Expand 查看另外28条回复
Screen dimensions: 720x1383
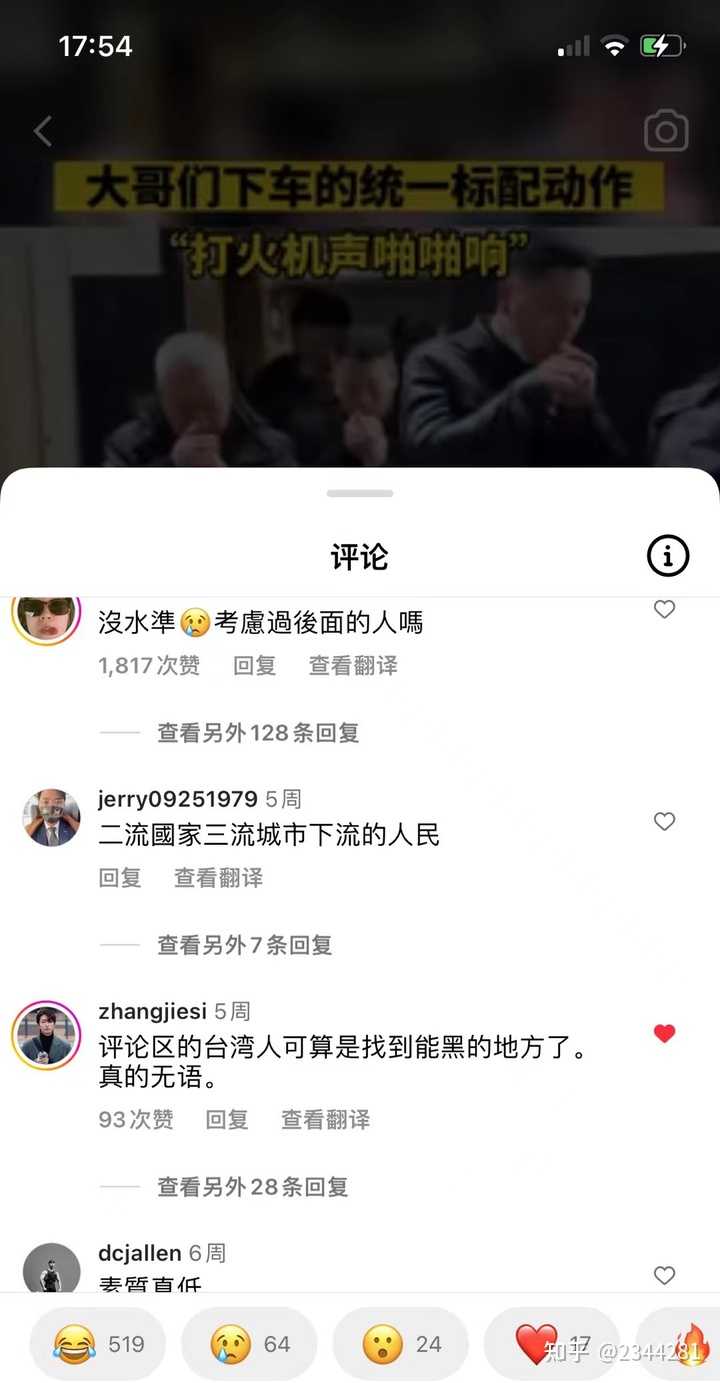pos(252,1187)
